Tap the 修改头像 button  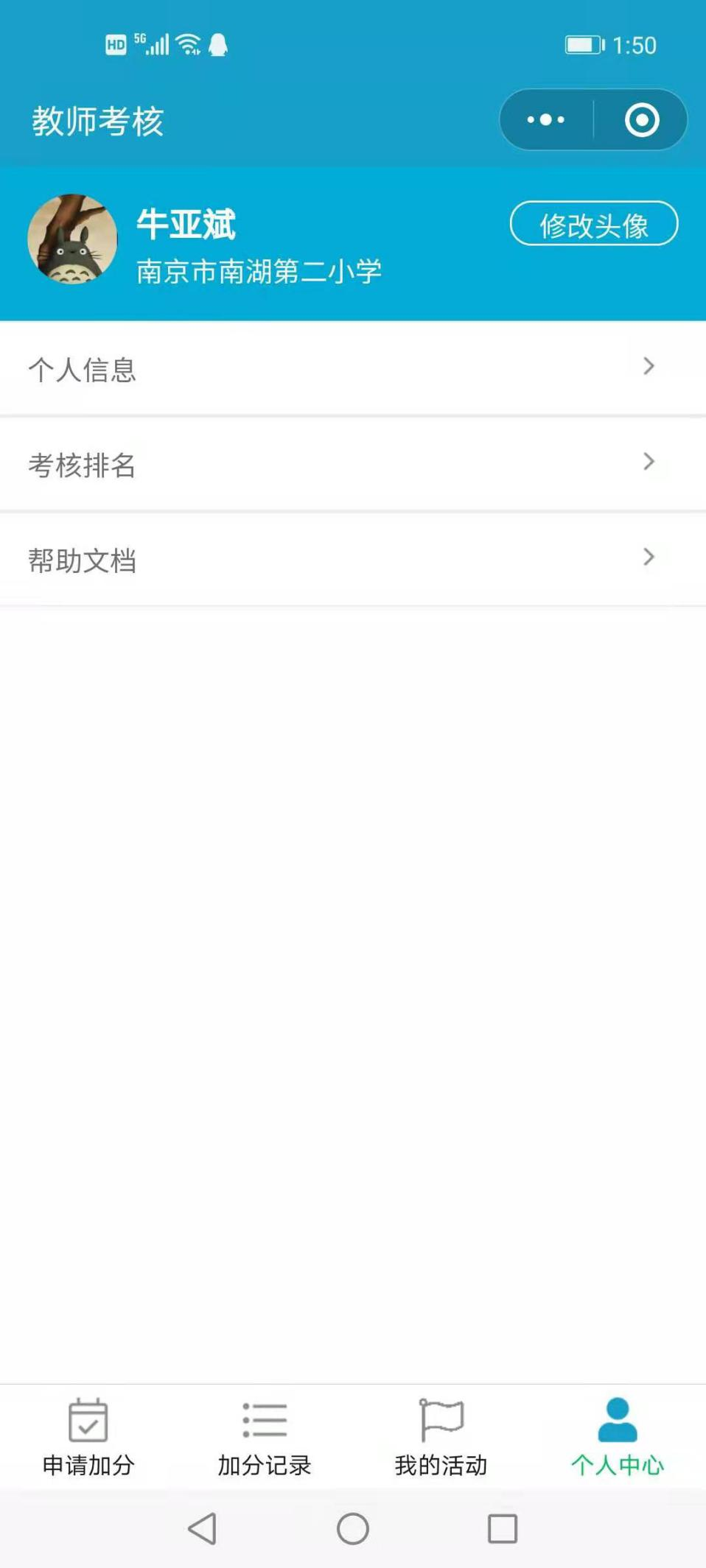594,224
